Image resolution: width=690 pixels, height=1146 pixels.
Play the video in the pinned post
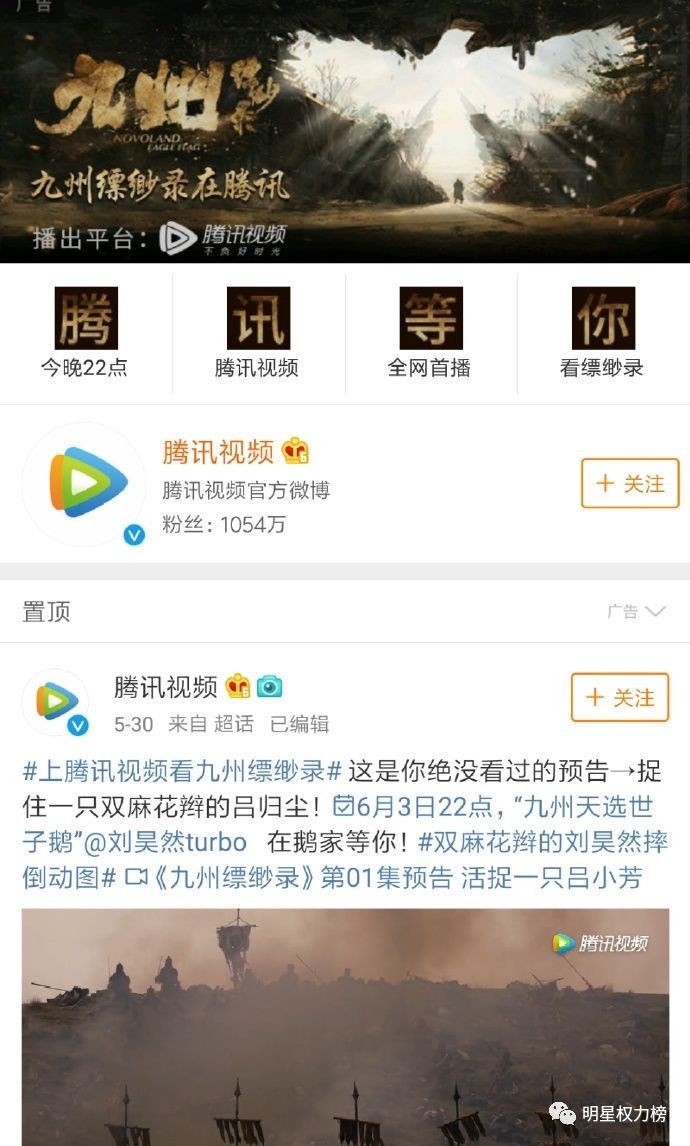click(345, 1025)
